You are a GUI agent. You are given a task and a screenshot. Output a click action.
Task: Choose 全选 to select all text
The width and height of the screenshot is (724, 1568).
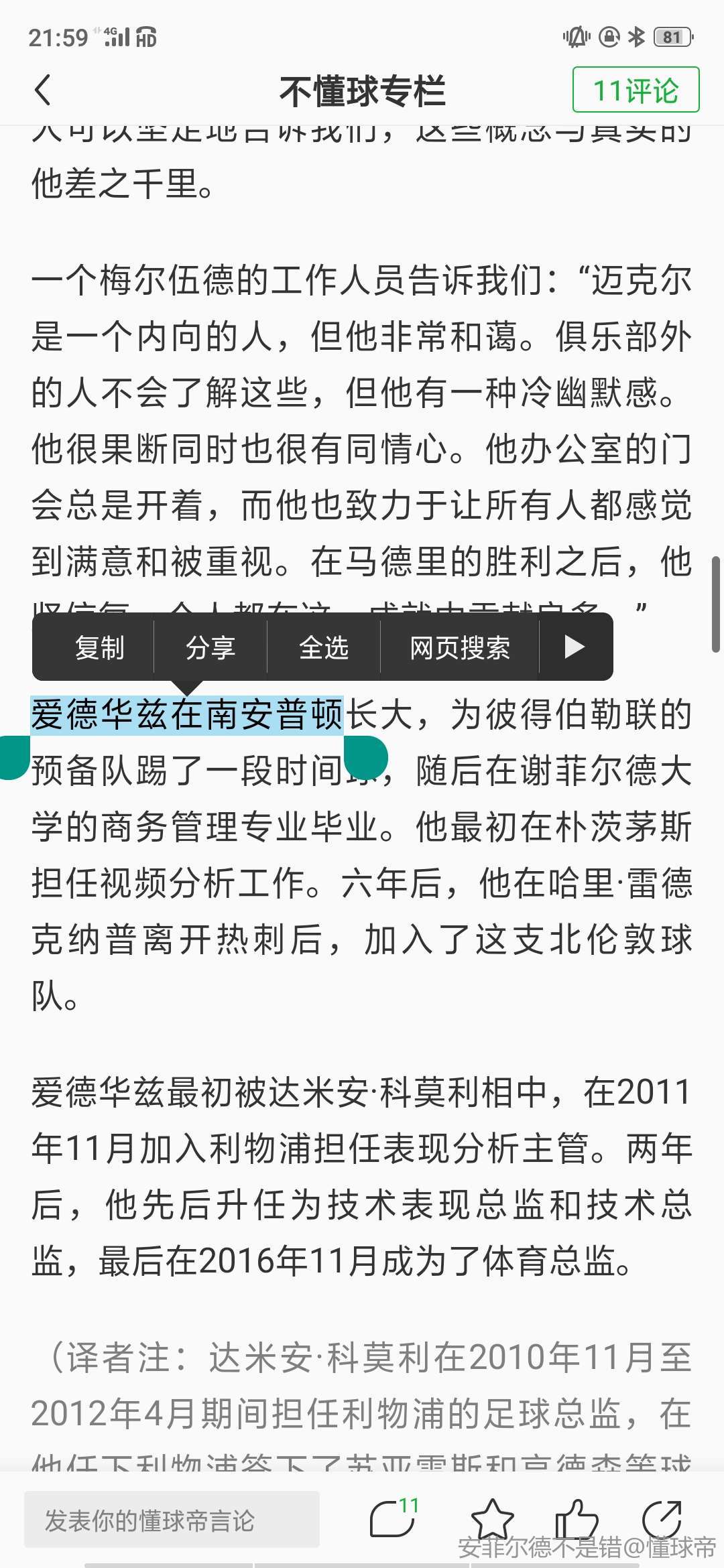coord(324,648)
